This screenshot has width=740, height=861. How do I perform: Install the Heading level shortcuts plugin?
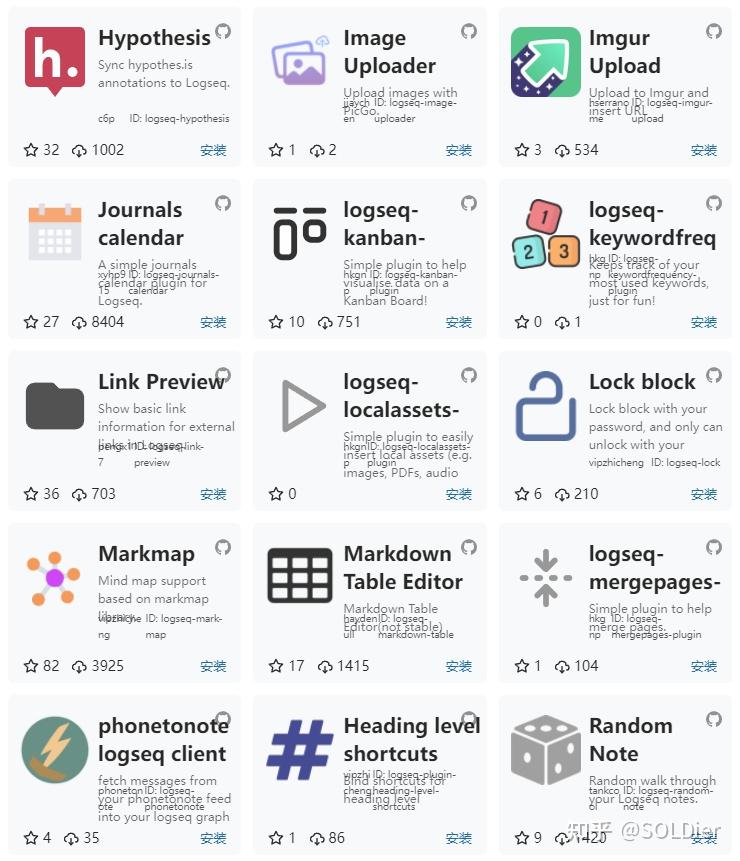[458, 838]
